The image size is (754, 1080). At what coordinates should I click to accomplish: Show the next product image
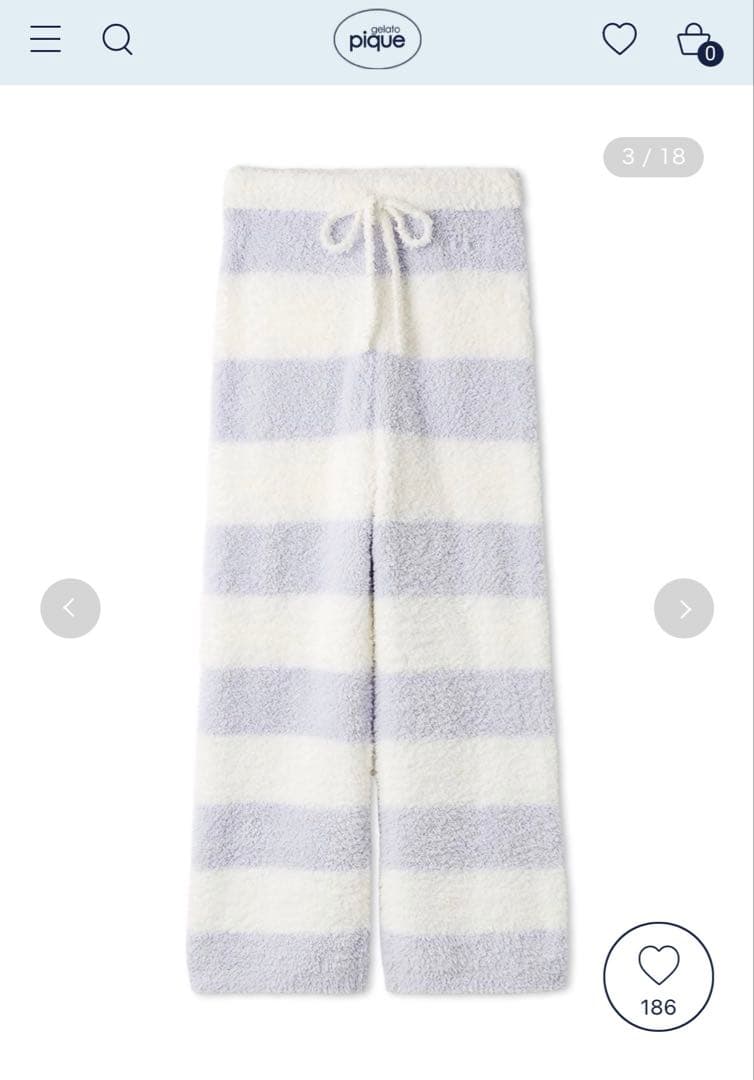684,608
